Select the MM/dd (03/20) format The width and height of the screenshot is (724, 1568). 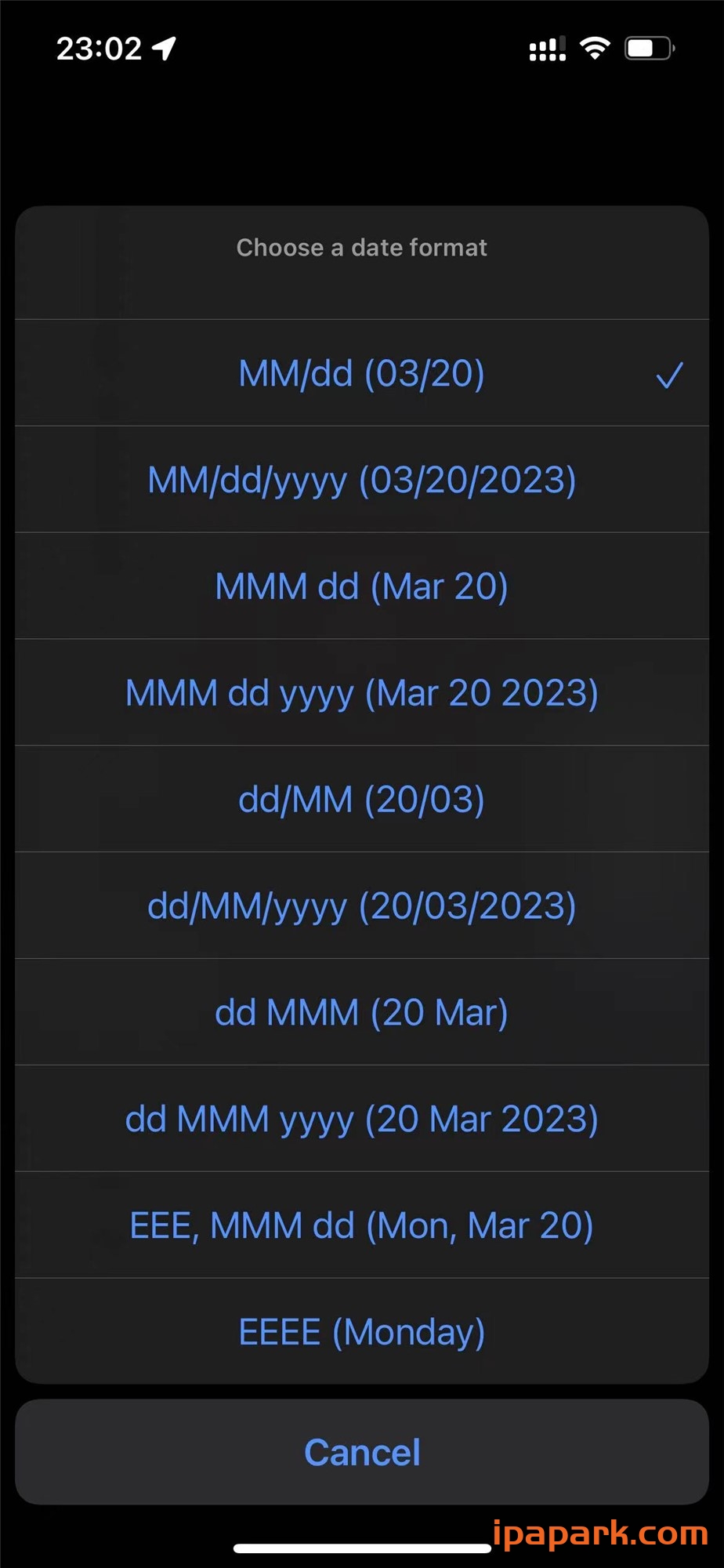point(361,373)
